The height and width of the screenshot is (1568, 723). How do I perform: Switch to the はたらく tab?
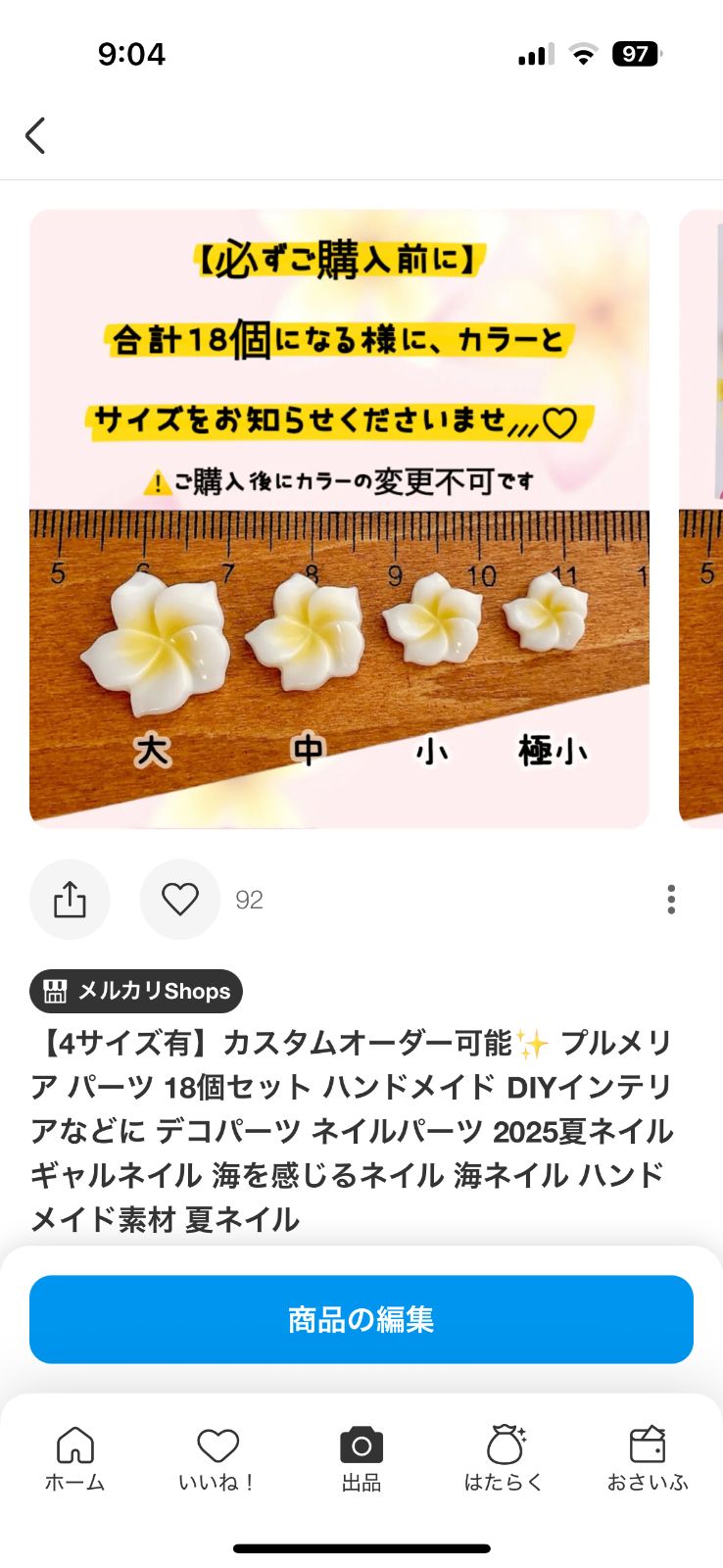point(504,1458)
